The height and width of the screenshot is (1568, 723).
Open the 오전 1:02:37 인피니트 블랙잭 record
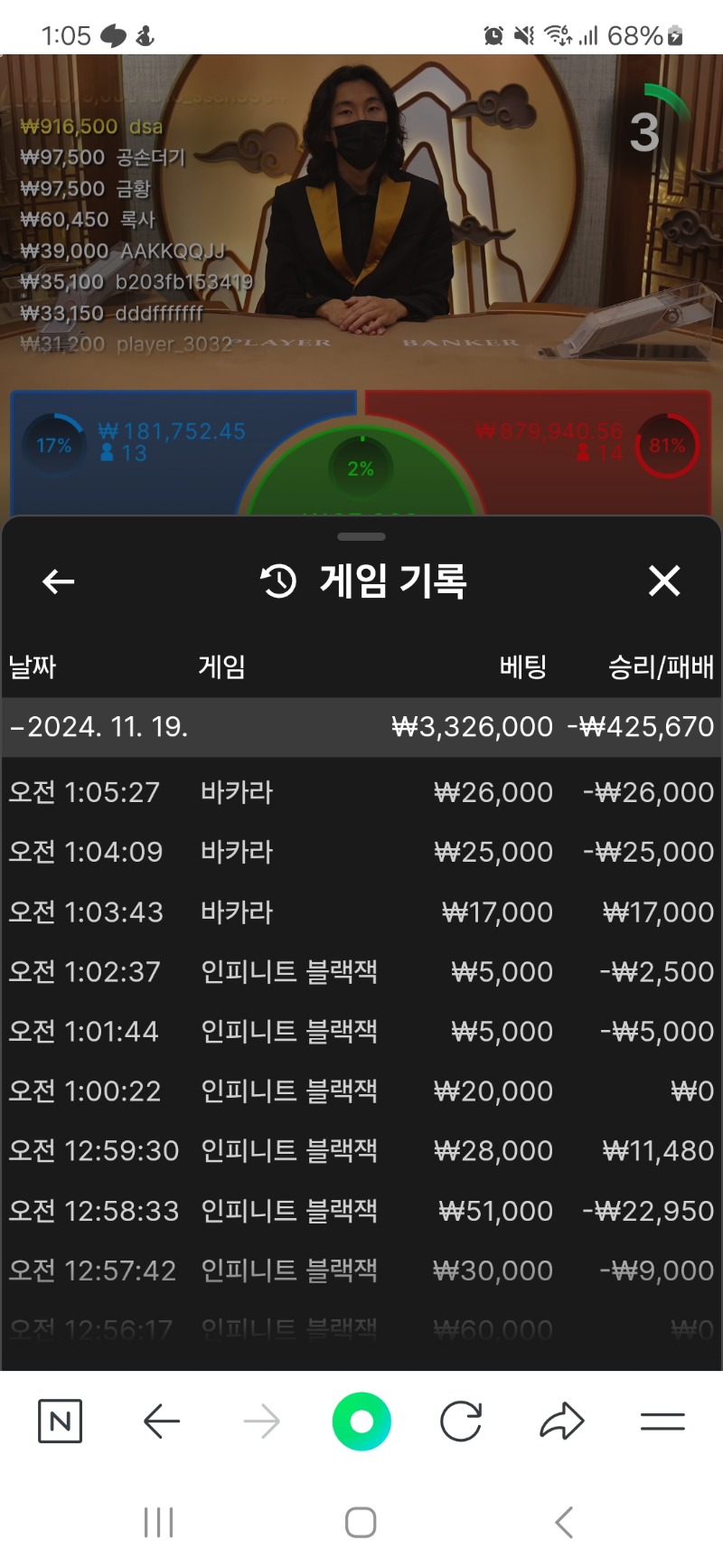tap(361, 971)
